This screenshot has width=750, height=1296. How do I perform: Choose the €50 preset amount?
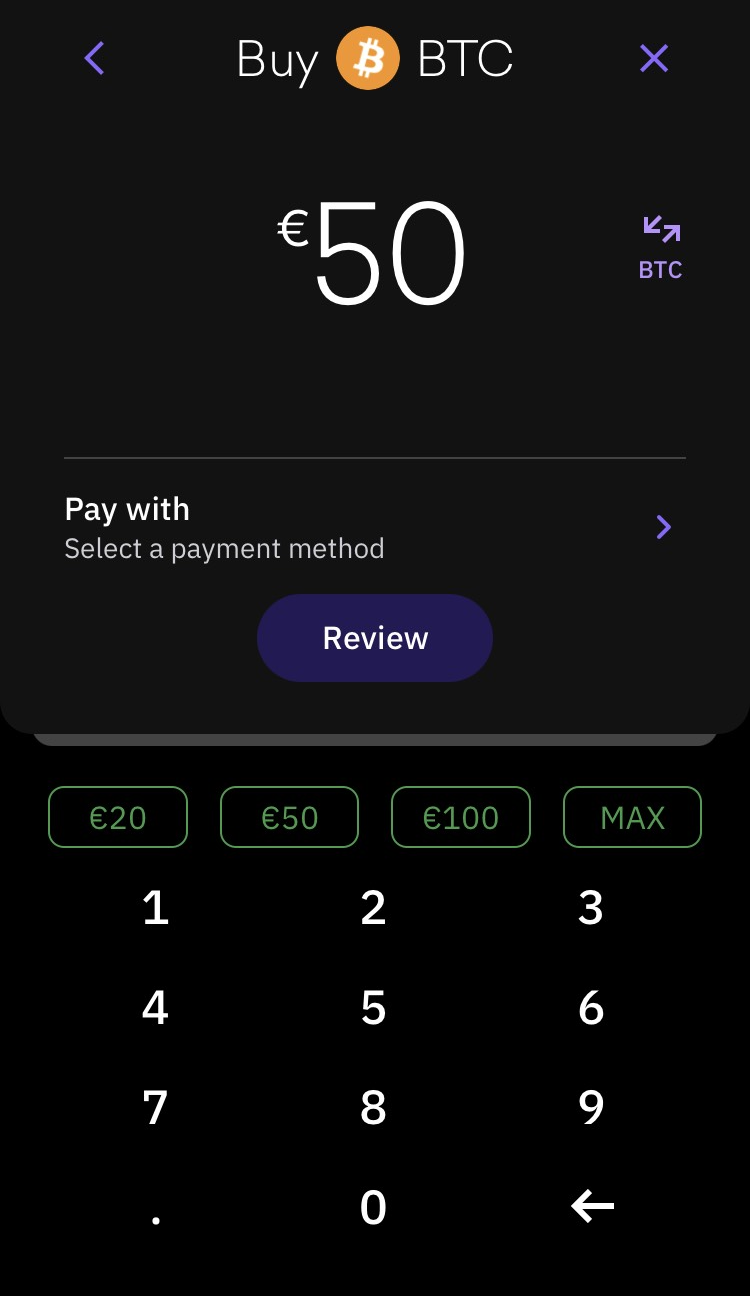[289, 817]
